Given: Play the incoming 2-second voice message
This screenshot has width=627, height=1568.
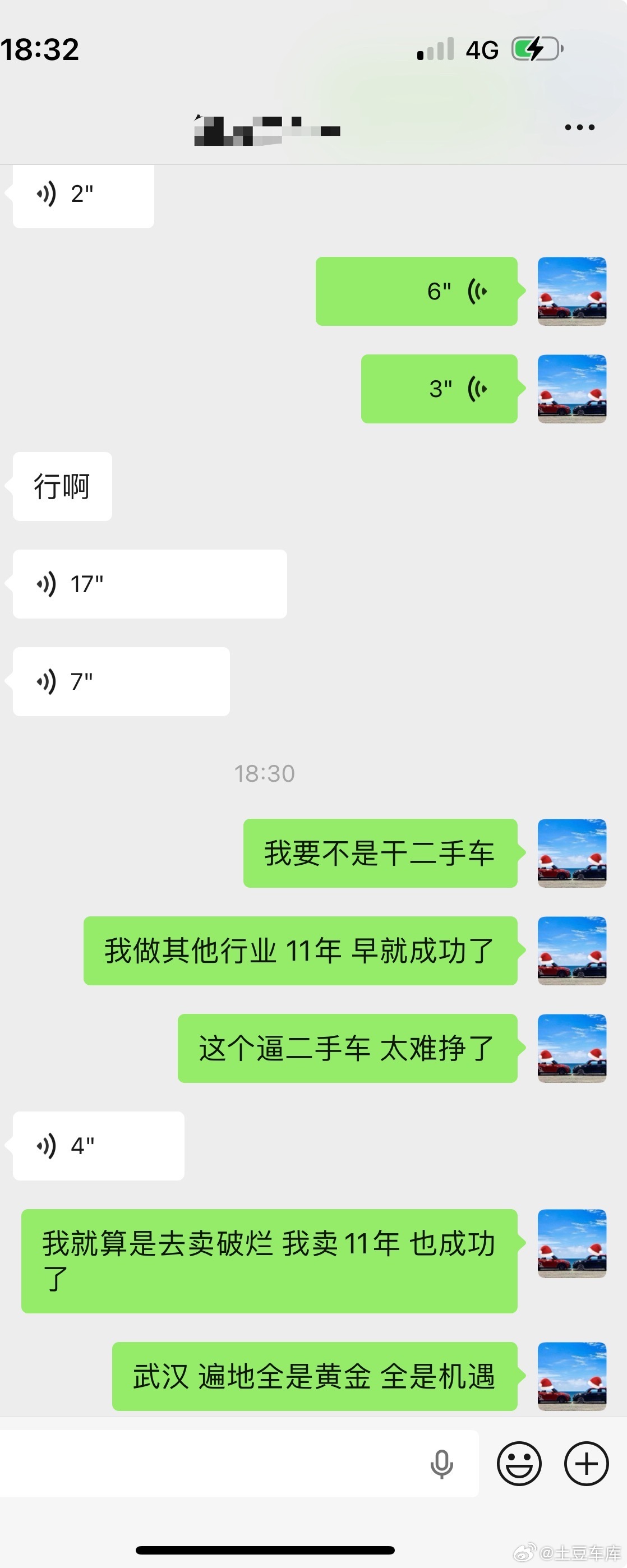Looking at the screenshot, I should click(83, 195).
